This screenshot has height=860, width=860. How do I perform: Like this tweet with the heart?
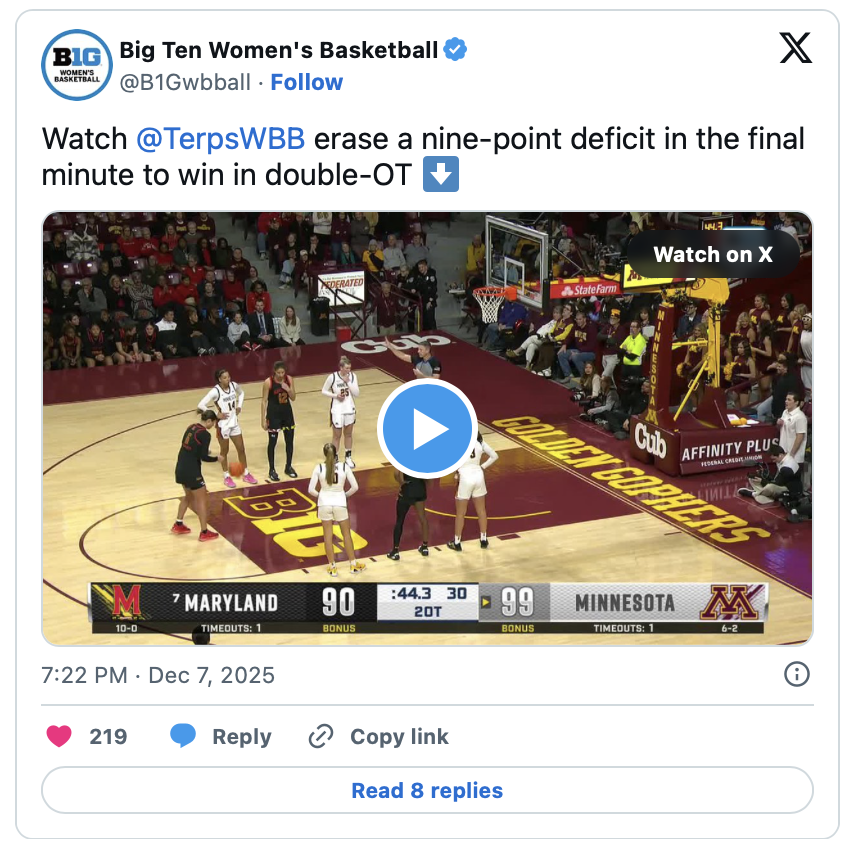[x=60, y=737]
